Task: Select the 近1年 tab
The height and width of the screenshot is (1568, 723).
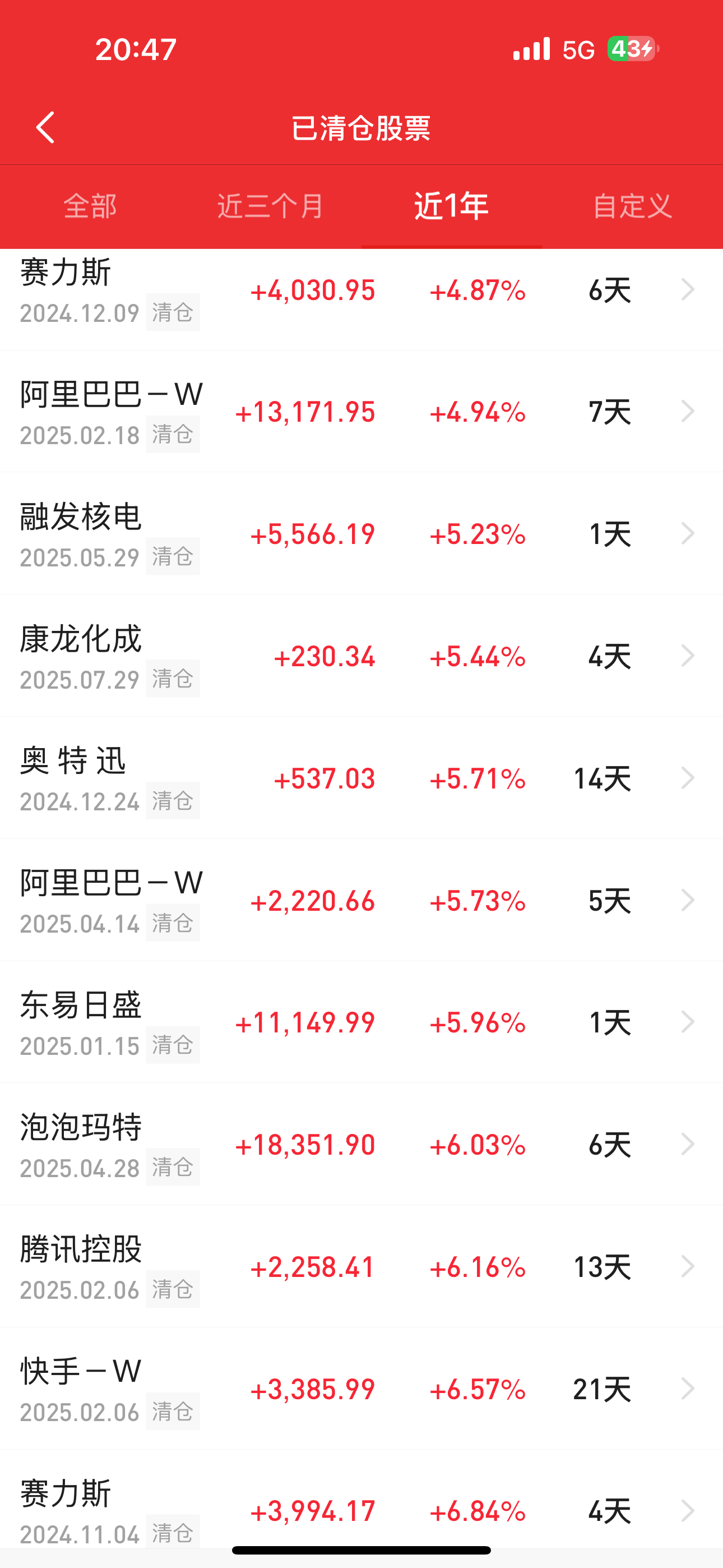Action: pos(452,206)
